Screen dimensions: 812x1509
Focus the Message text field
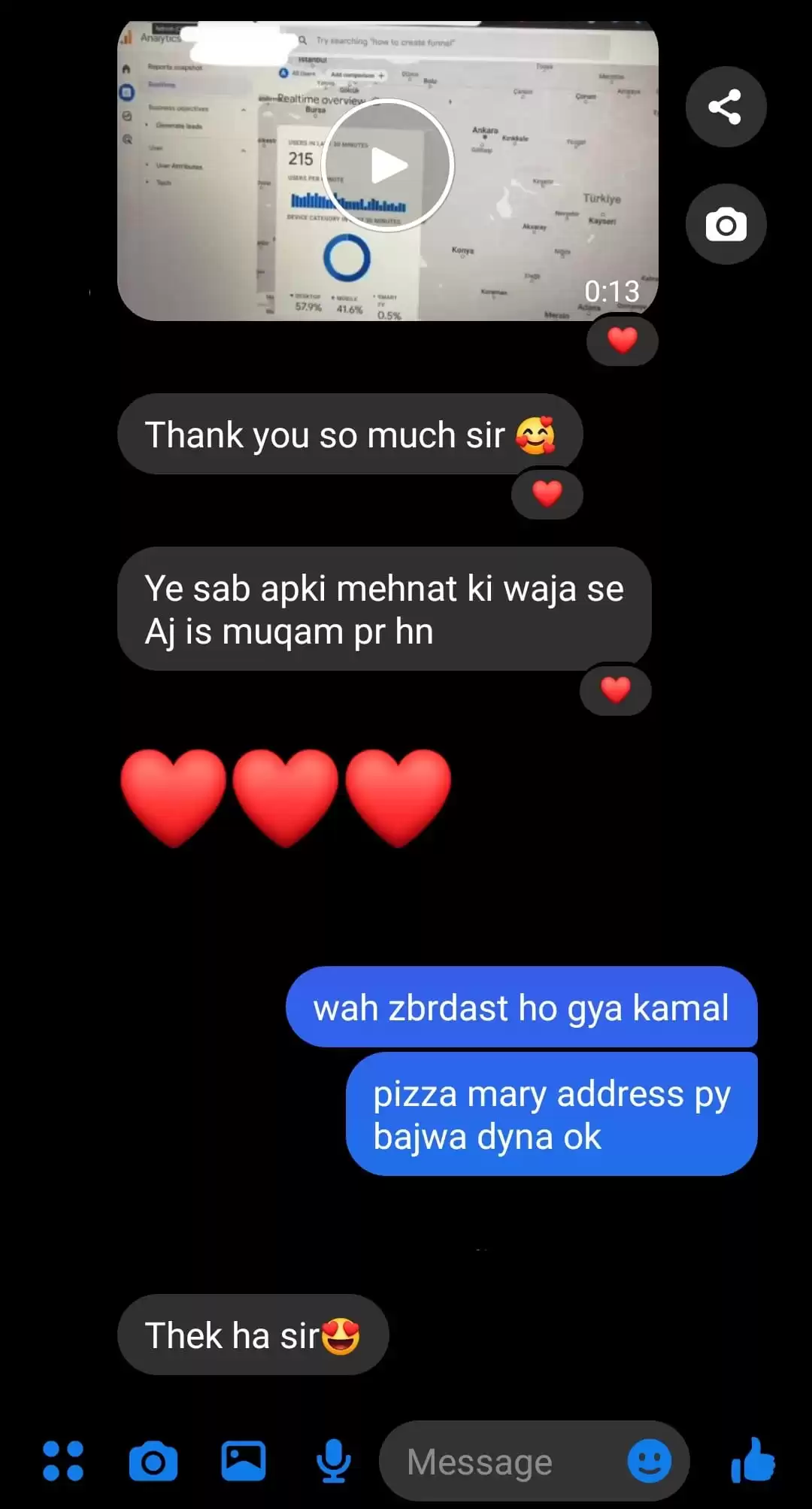pyautogui.click(x=496, y=1462)
